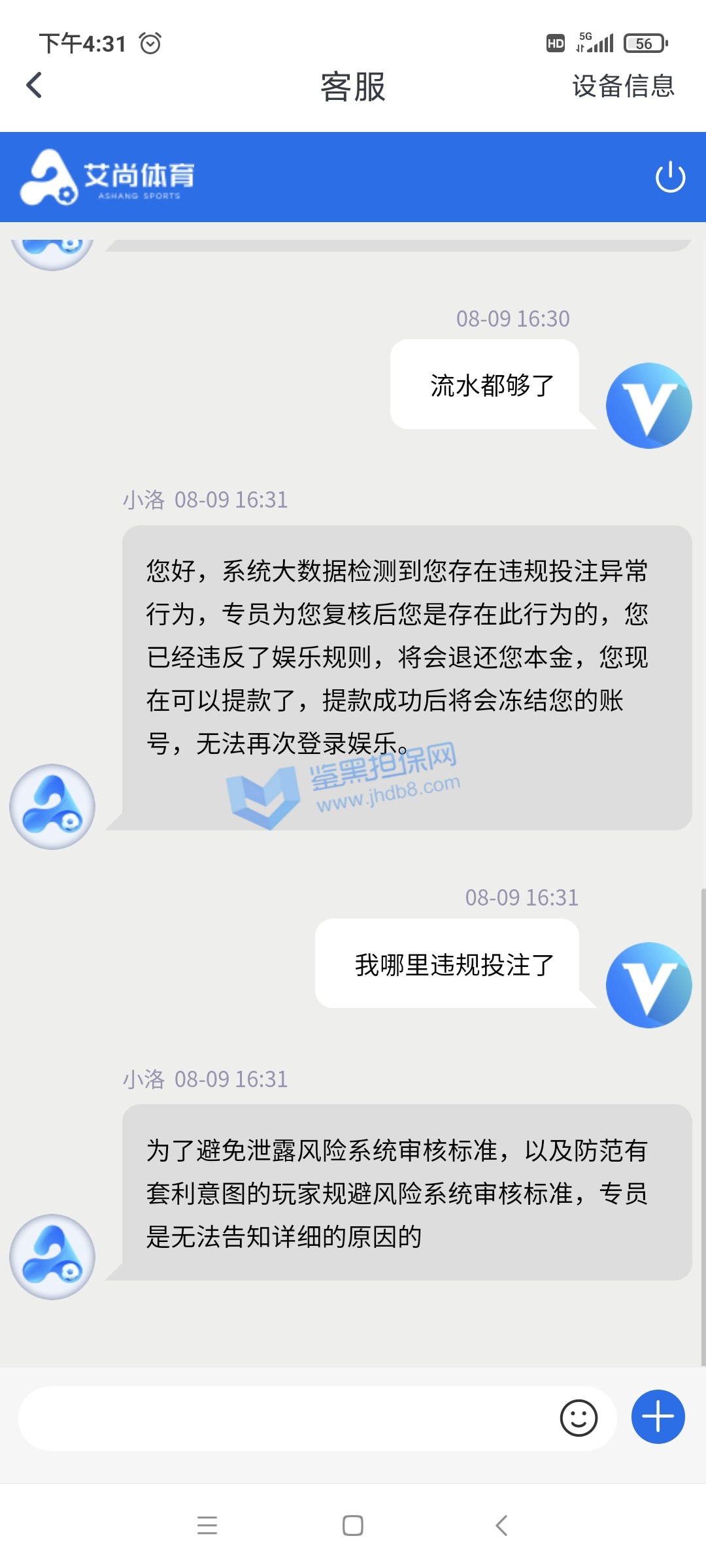Tap the power icon to end chat

(x=670, y=177)
